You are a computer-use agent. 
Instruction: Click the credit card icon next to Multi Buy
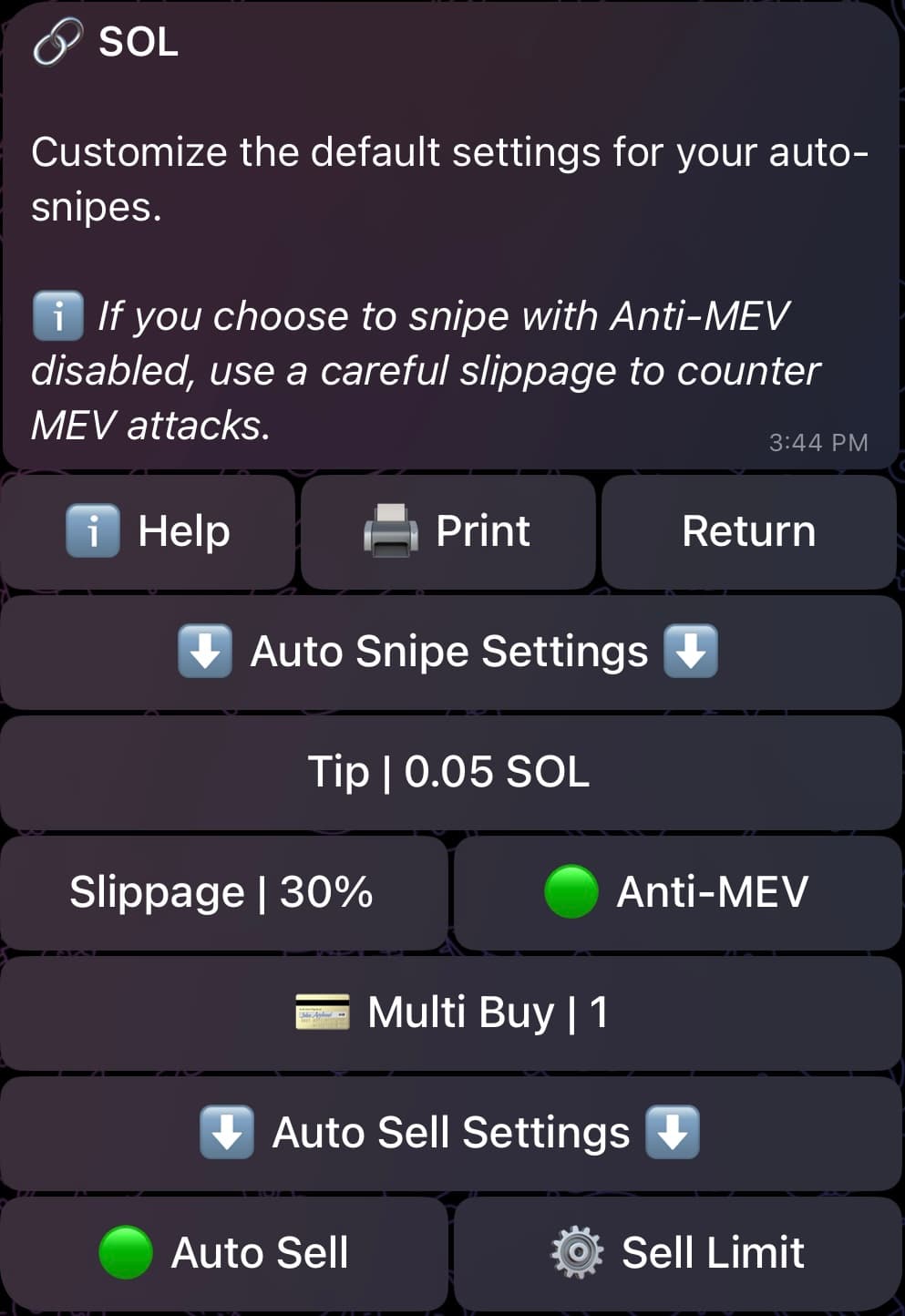point(321,1011)
